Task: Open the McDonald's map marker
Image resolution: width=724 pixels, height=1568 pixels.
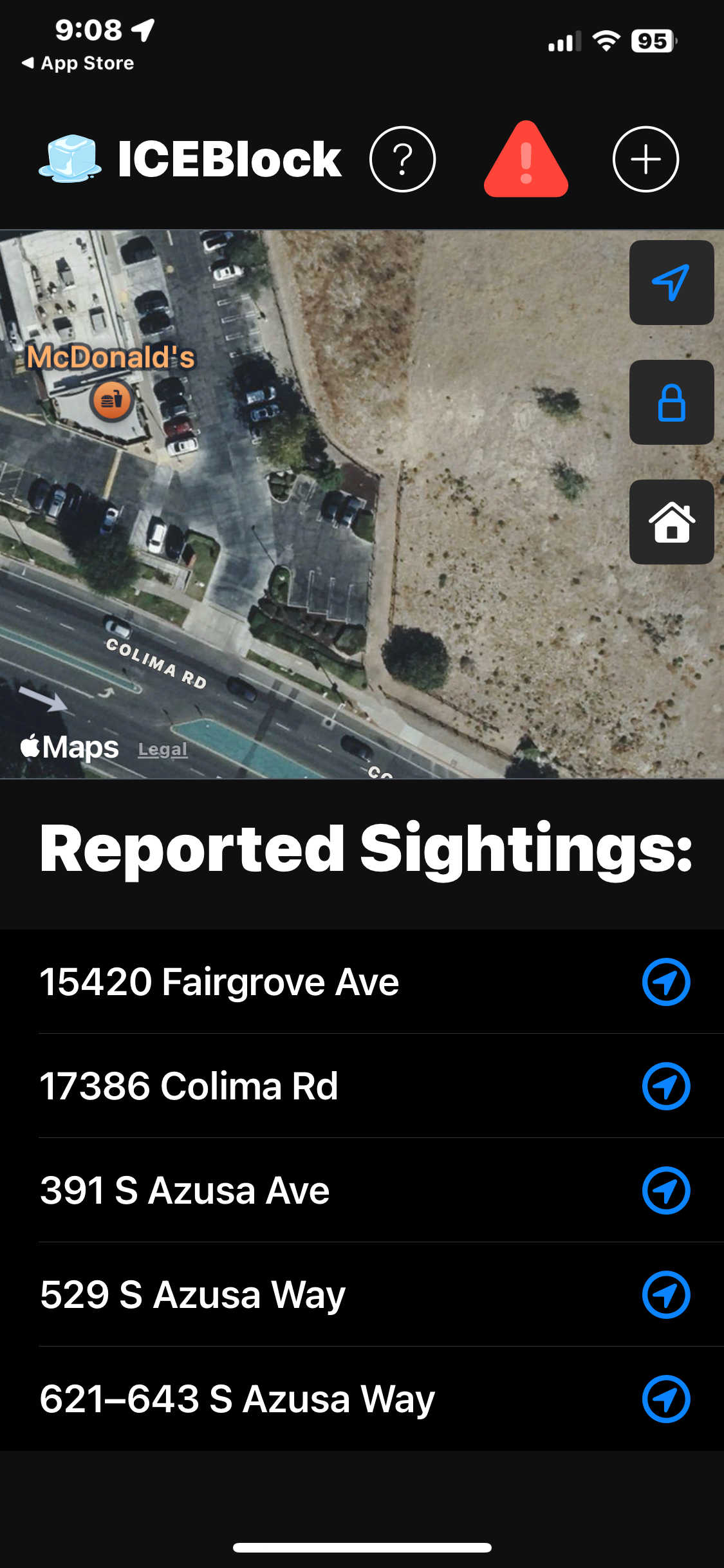Action: 112,400
